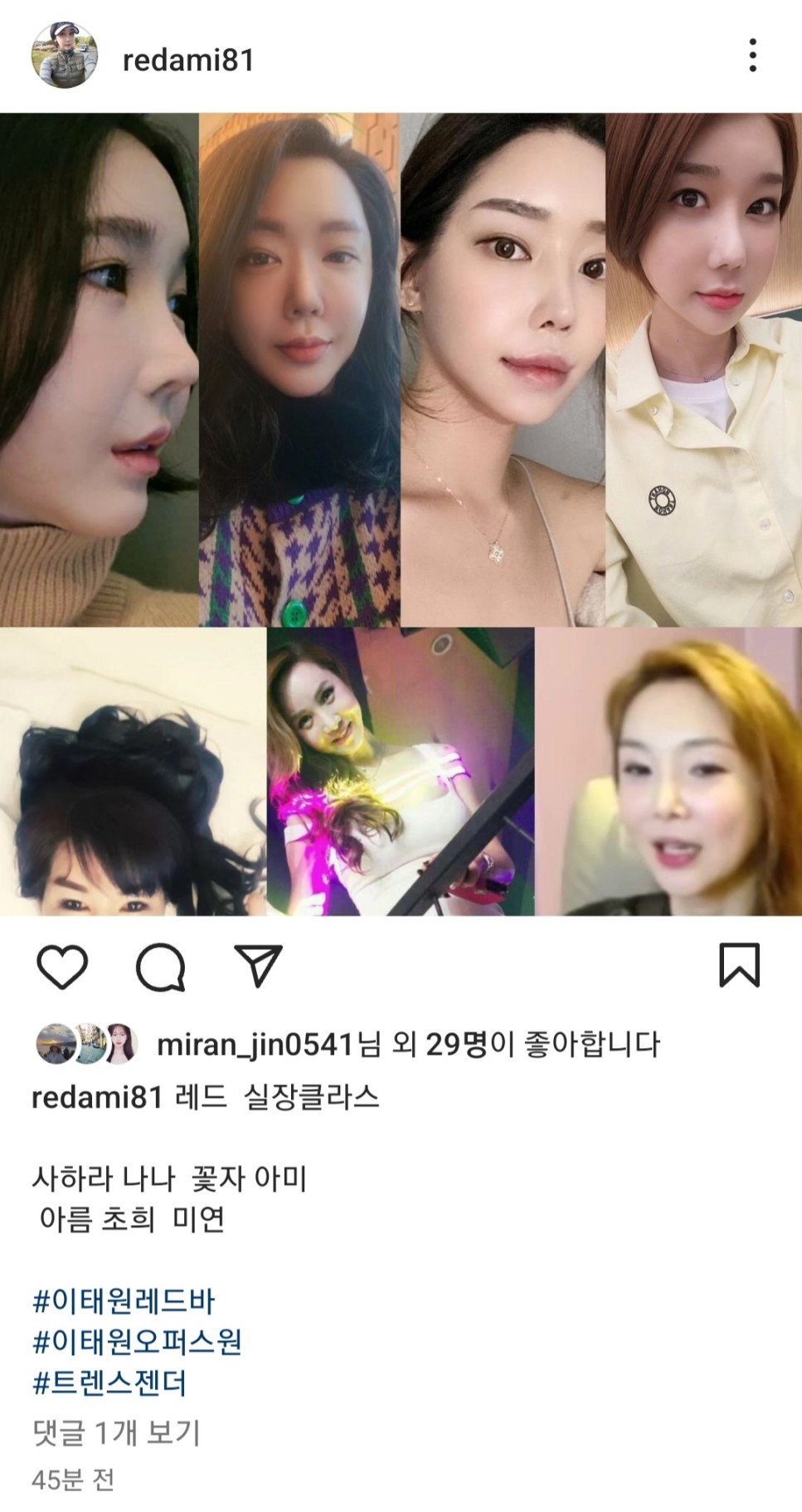Bookmark this post
This screenshot has width=802, height=1512.
(738, 965)
